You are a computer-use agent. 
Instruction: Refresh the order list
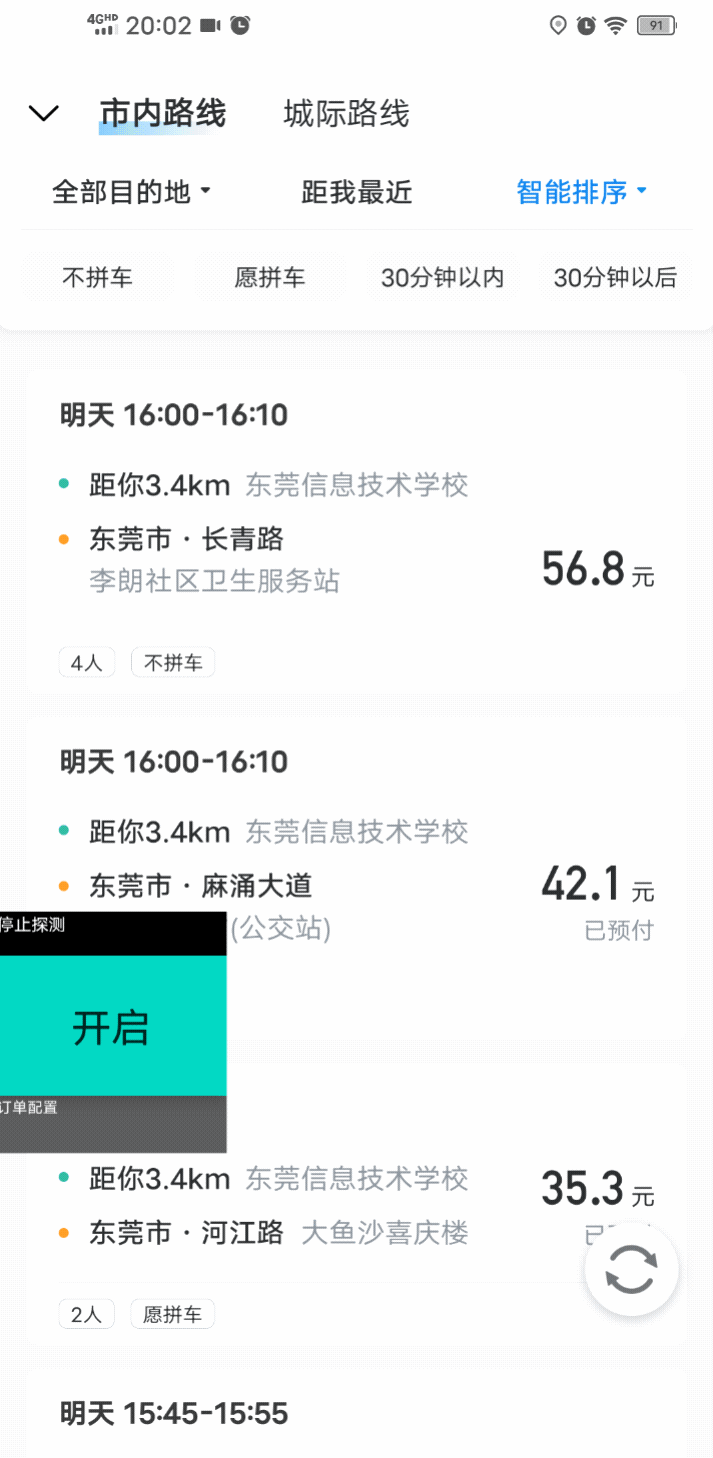(631, 1270)
